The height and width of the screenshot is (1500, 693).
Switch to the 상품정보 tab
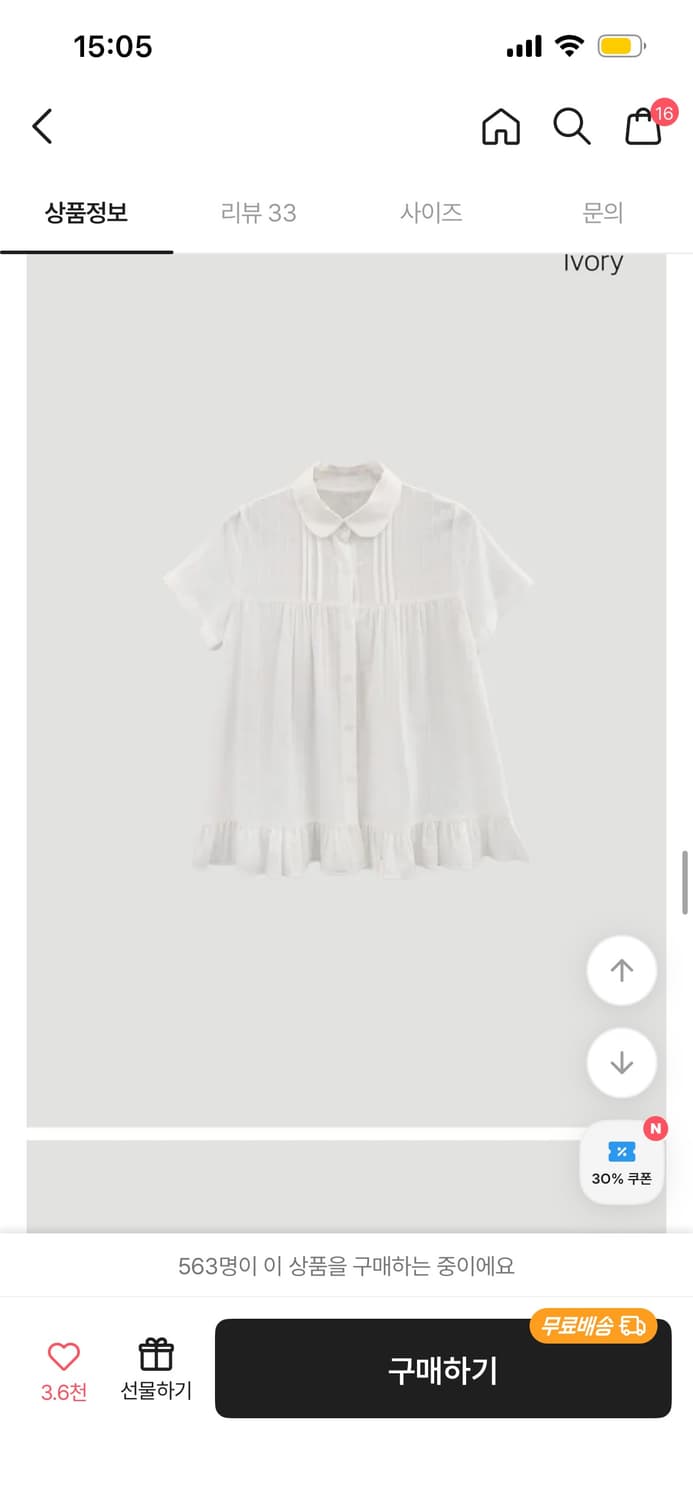point(87,213)
